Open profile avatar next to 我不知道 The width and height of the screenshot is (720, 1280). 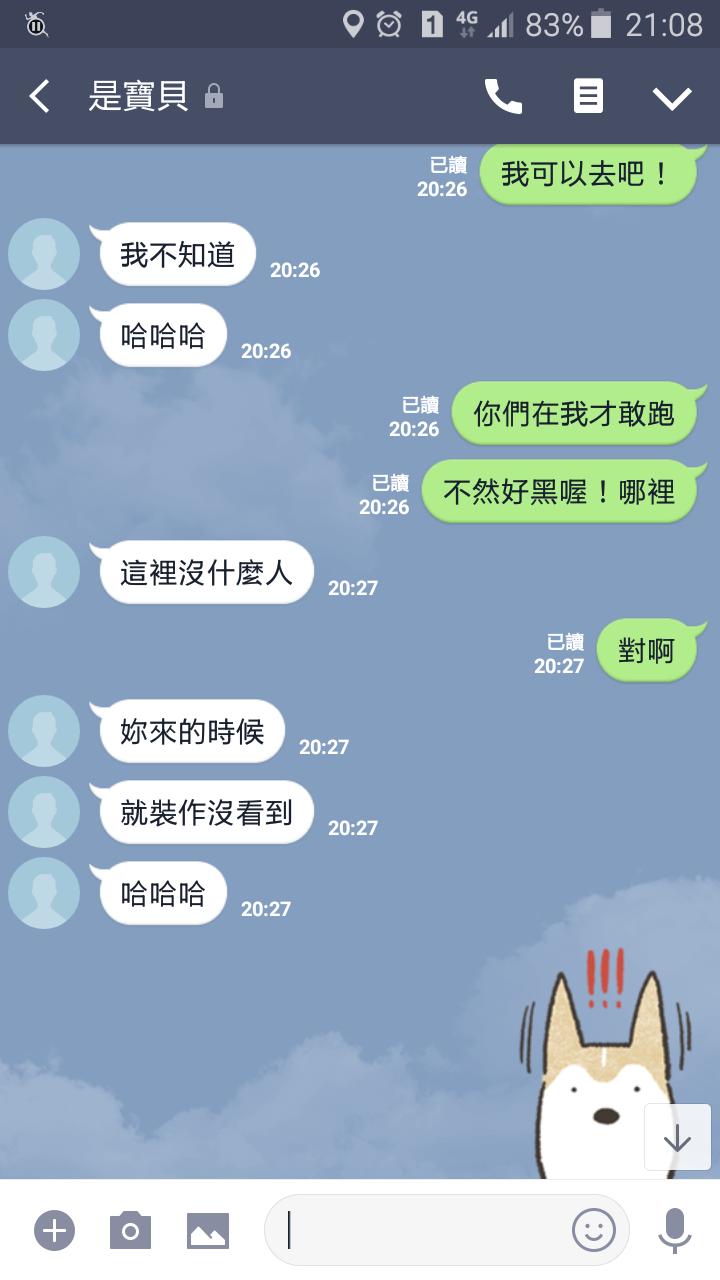click(44, 254)
